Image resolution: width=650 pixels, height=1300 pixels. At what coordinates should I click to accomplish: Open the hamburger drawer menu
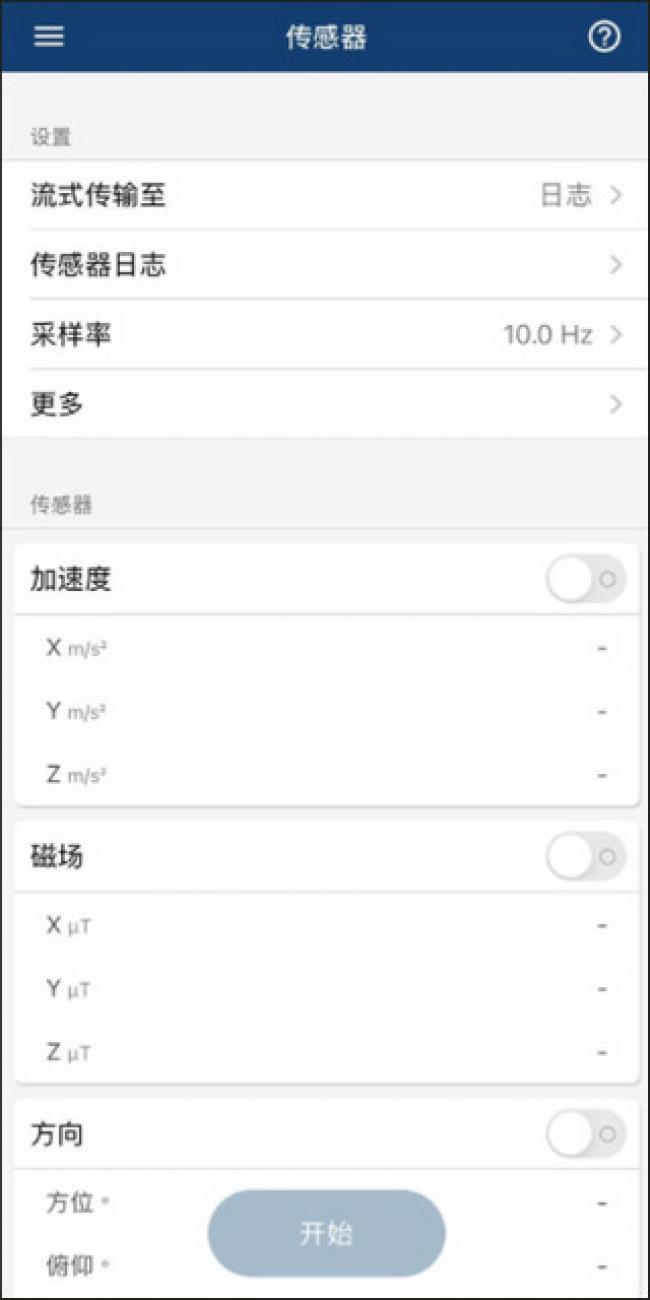click(x=48, y=37)
